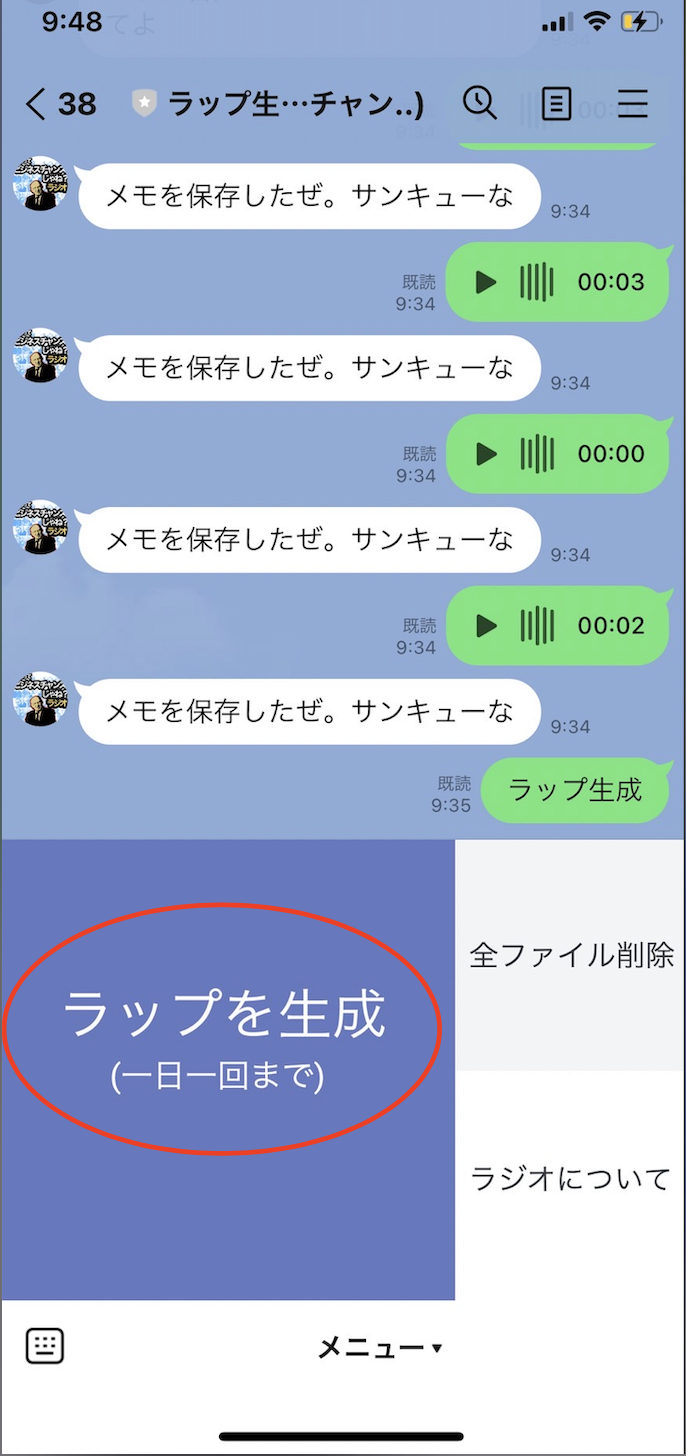Search within this chat
The width and height of the screenshot is (686, 1456).
tap(480, 103)
